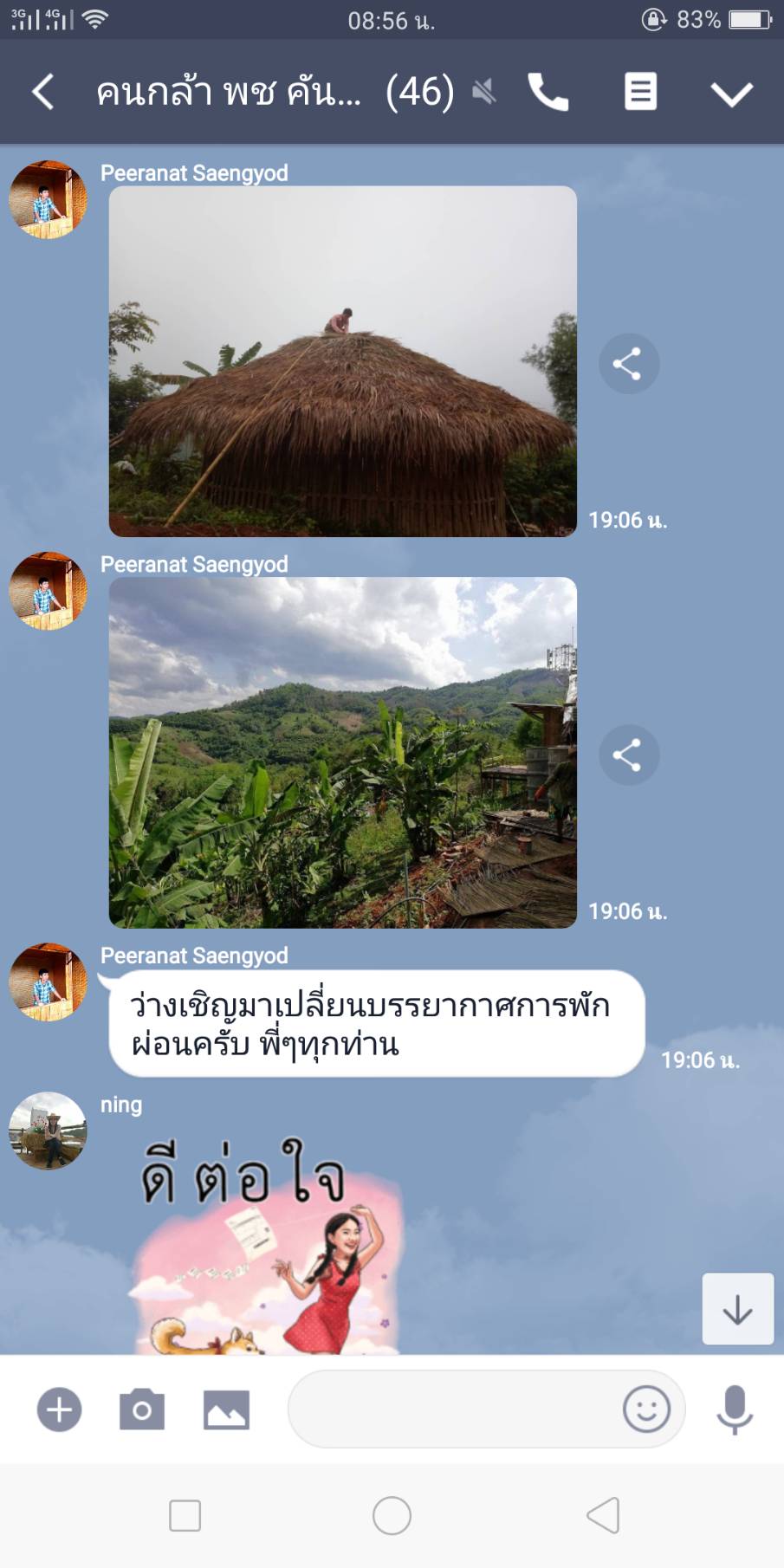Go back from the group chat
This screenshot has height=1568, width=784.
click(x=43, y=92)
